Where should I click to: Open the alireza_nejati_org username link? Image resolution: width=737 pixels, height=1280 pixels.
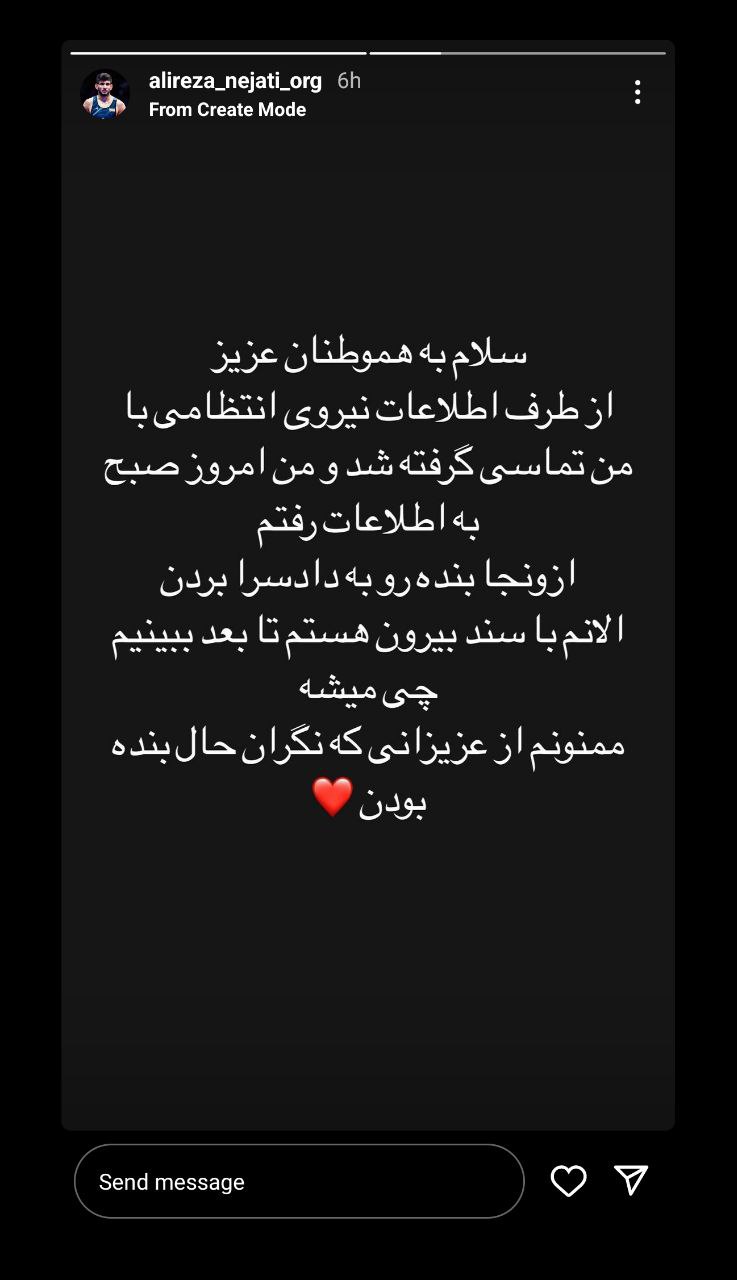235,80
